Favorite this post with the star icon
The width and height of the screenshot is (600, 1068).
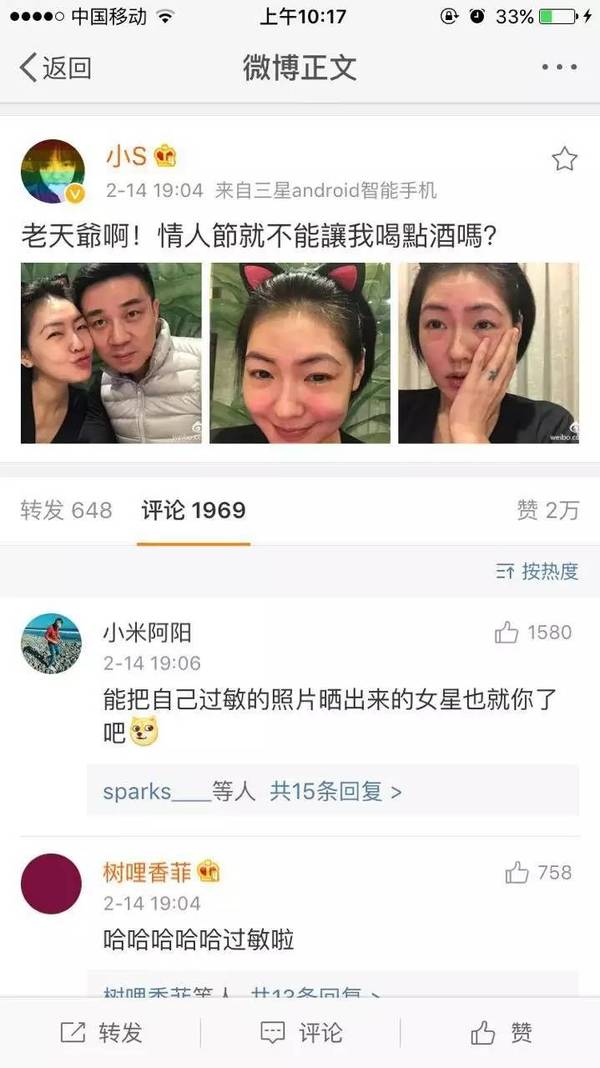[564, 159]
